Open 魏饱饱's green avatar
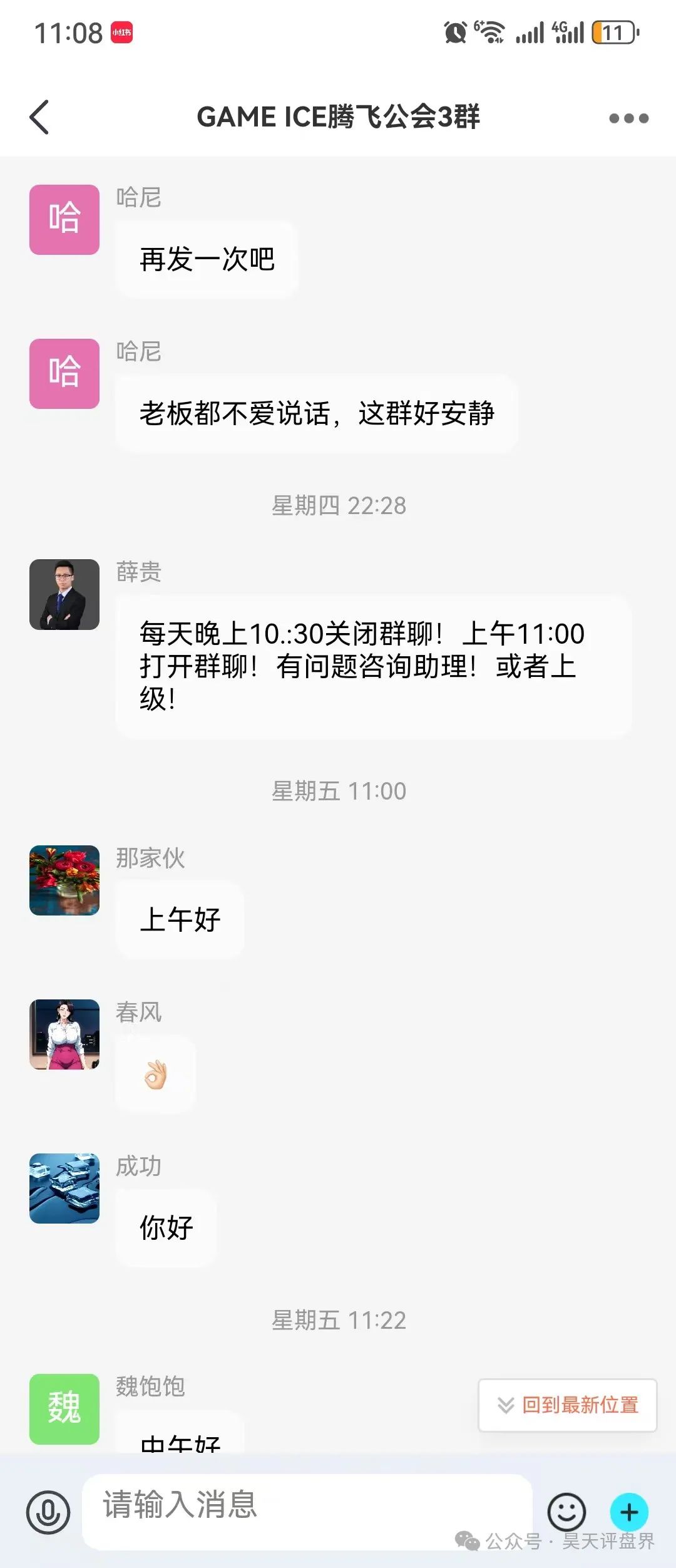This screenshot has width=676, height=1568. pos(64,1409)
